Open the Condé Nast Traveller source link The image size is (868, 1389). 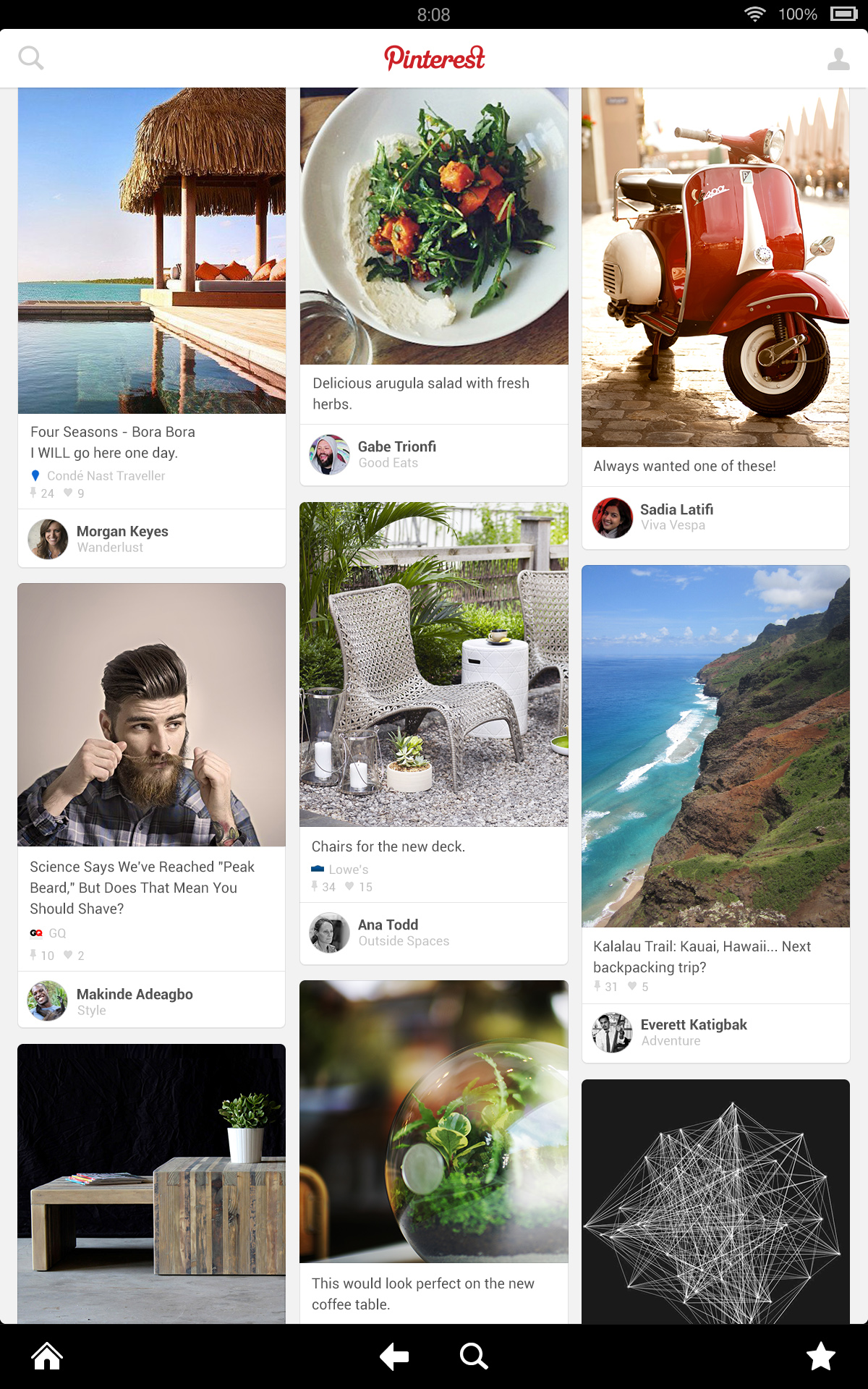[x=106, y=476]
